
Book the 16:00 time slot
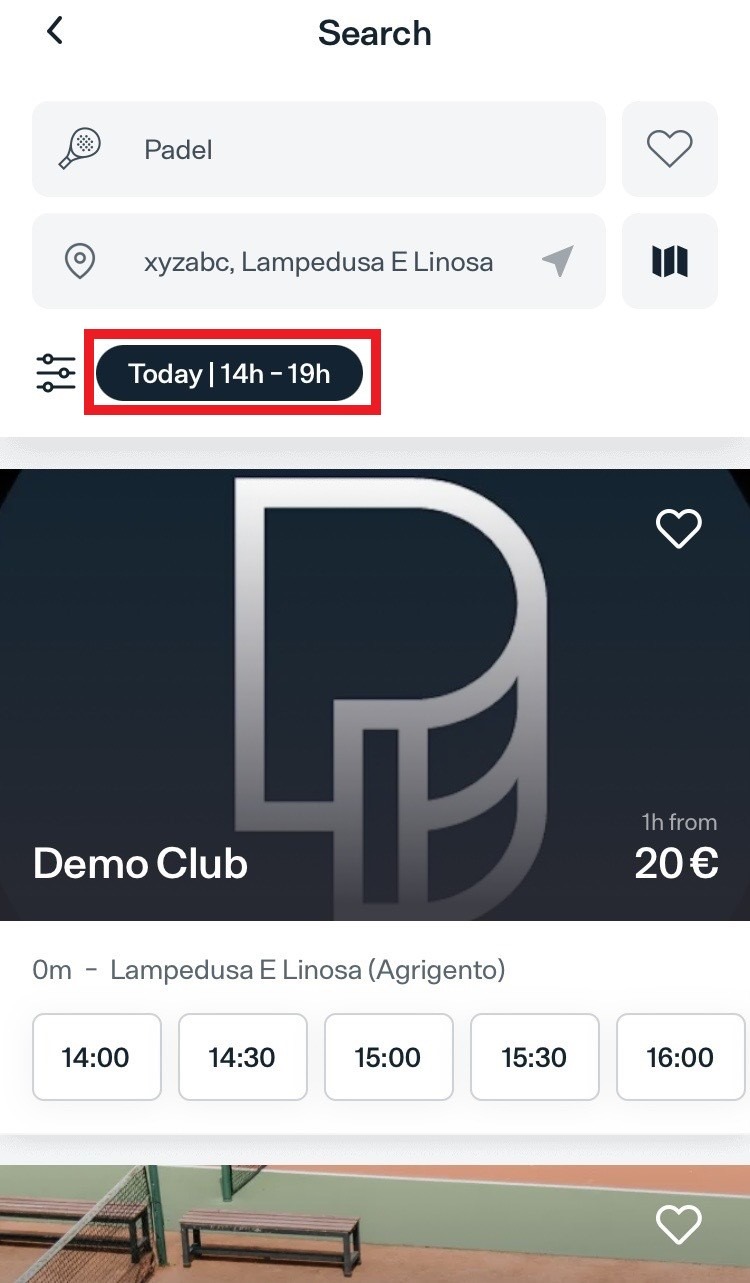681,1057
